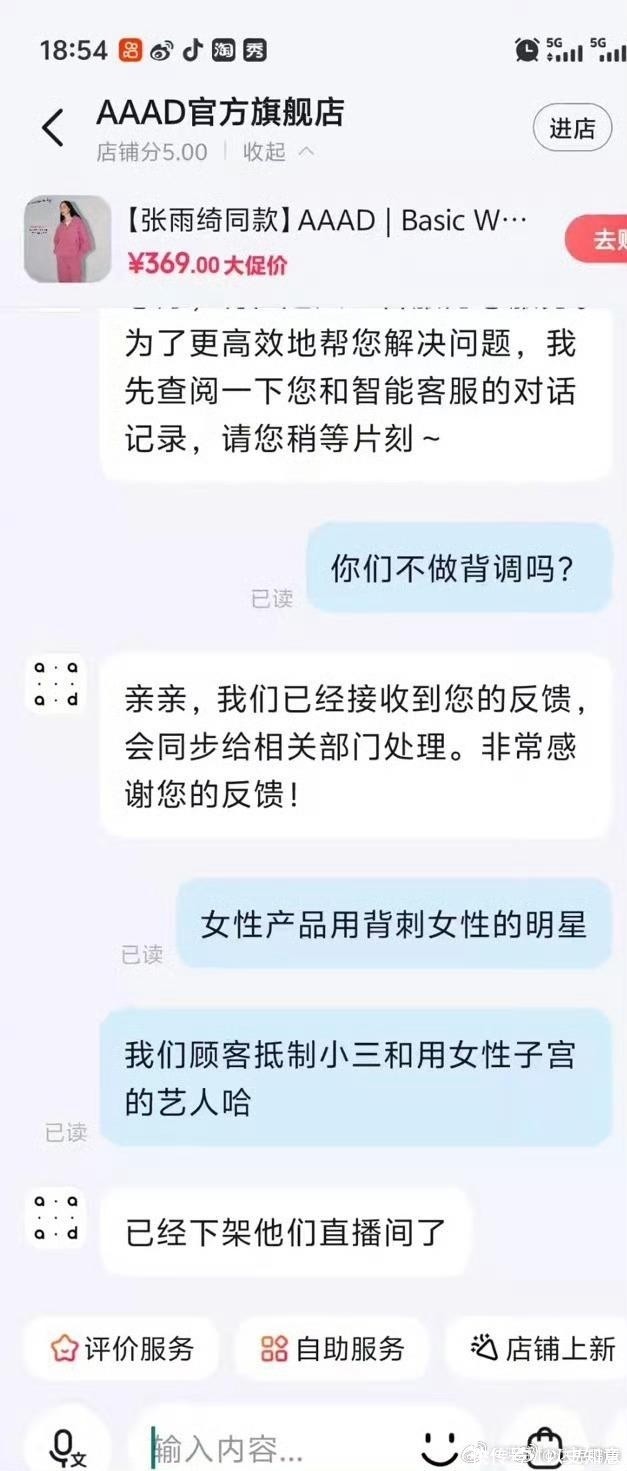This screenshot has width=627, height=1471.
Task: Tap 进店 to enter the store
Action: coord(572,128)
